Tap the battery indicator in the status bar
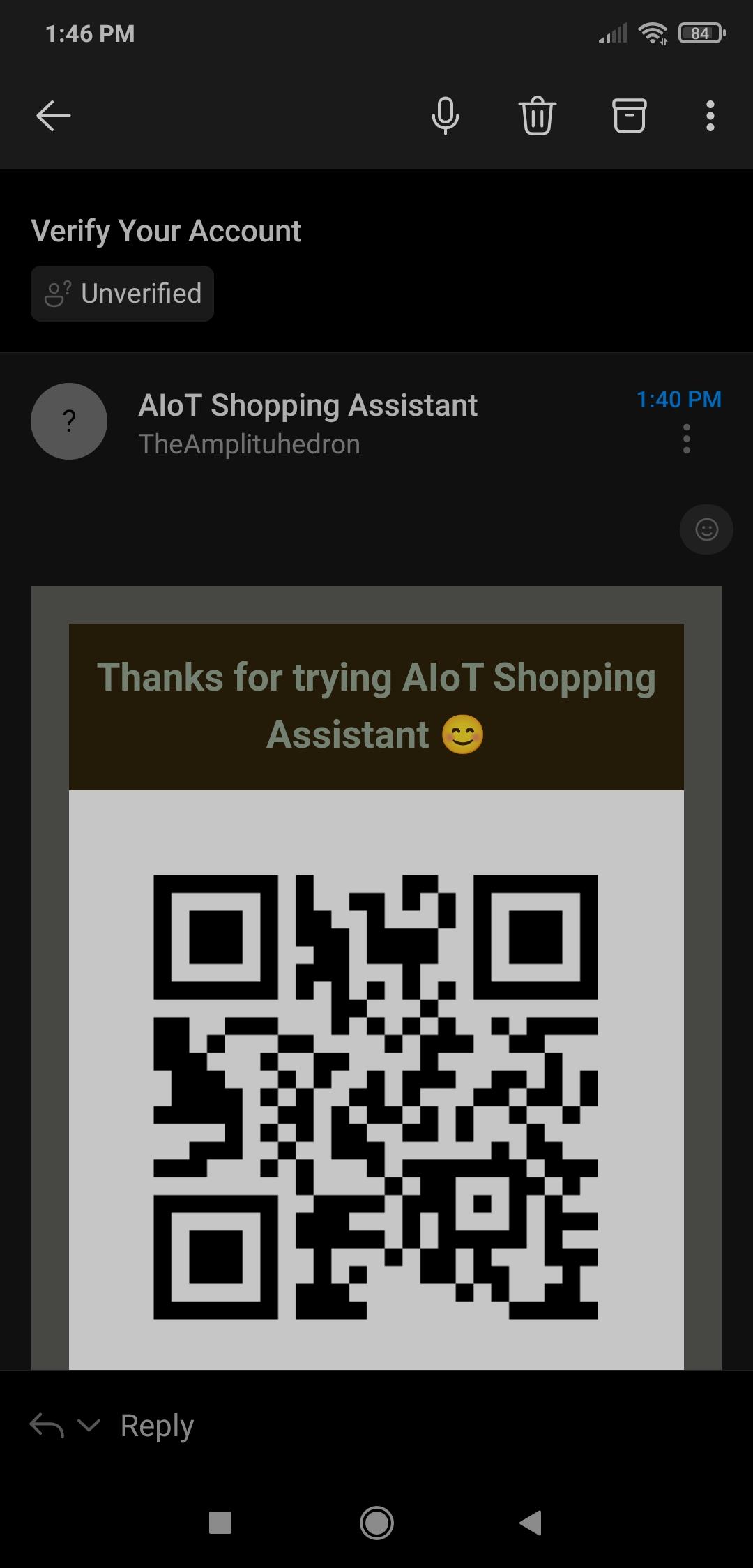The height and width of the screenshot is (1568, 753). coord(699,31)
